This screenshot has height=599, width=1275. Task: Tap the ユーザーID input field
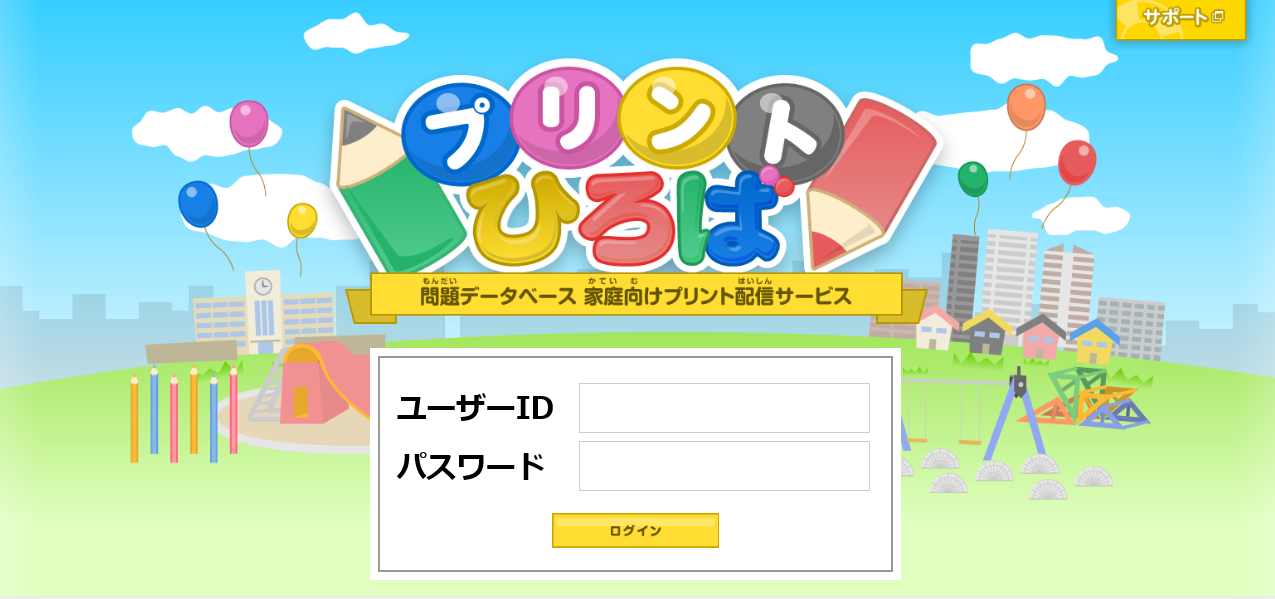(724, 408)
